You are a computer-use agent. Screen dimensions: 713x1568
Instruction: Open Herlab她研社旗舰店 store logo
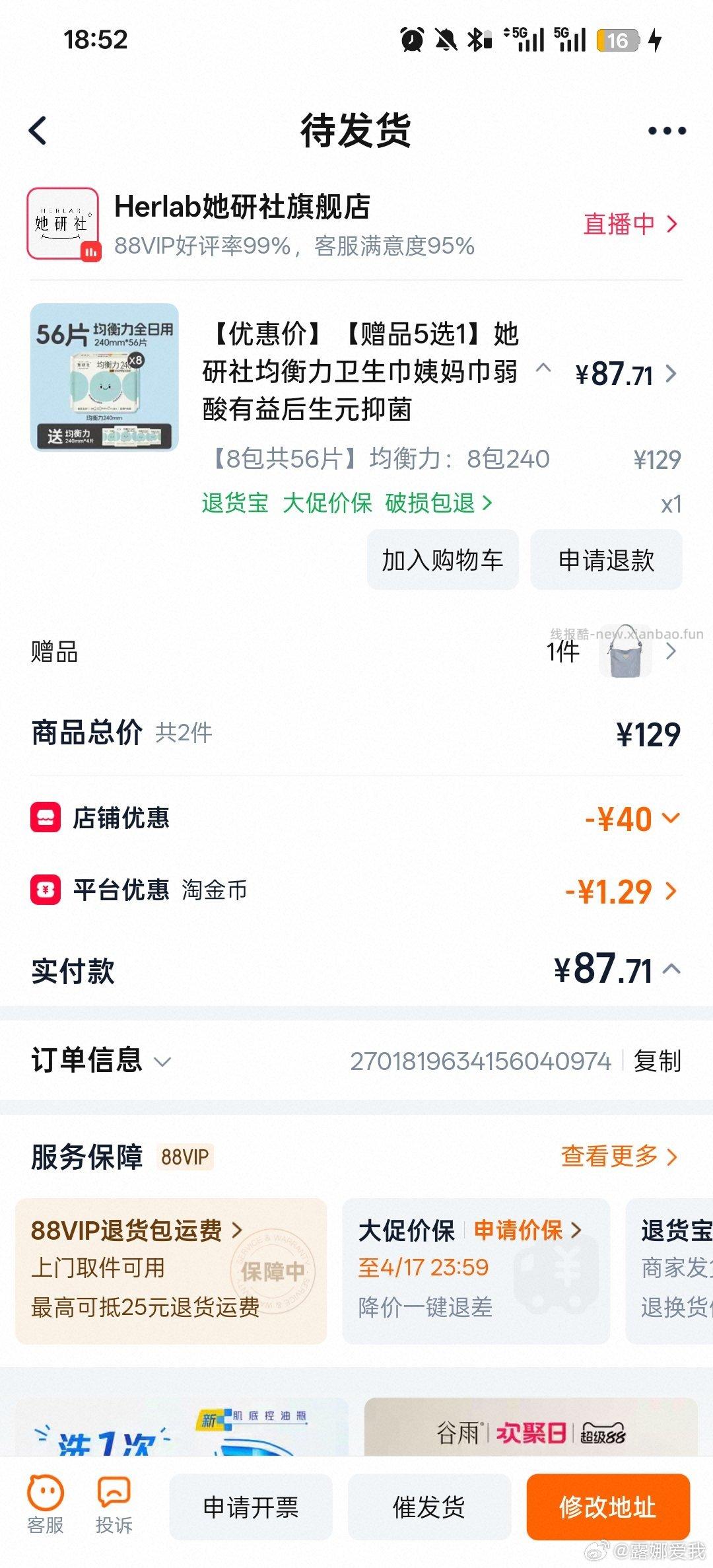click(x=62, y=223)
